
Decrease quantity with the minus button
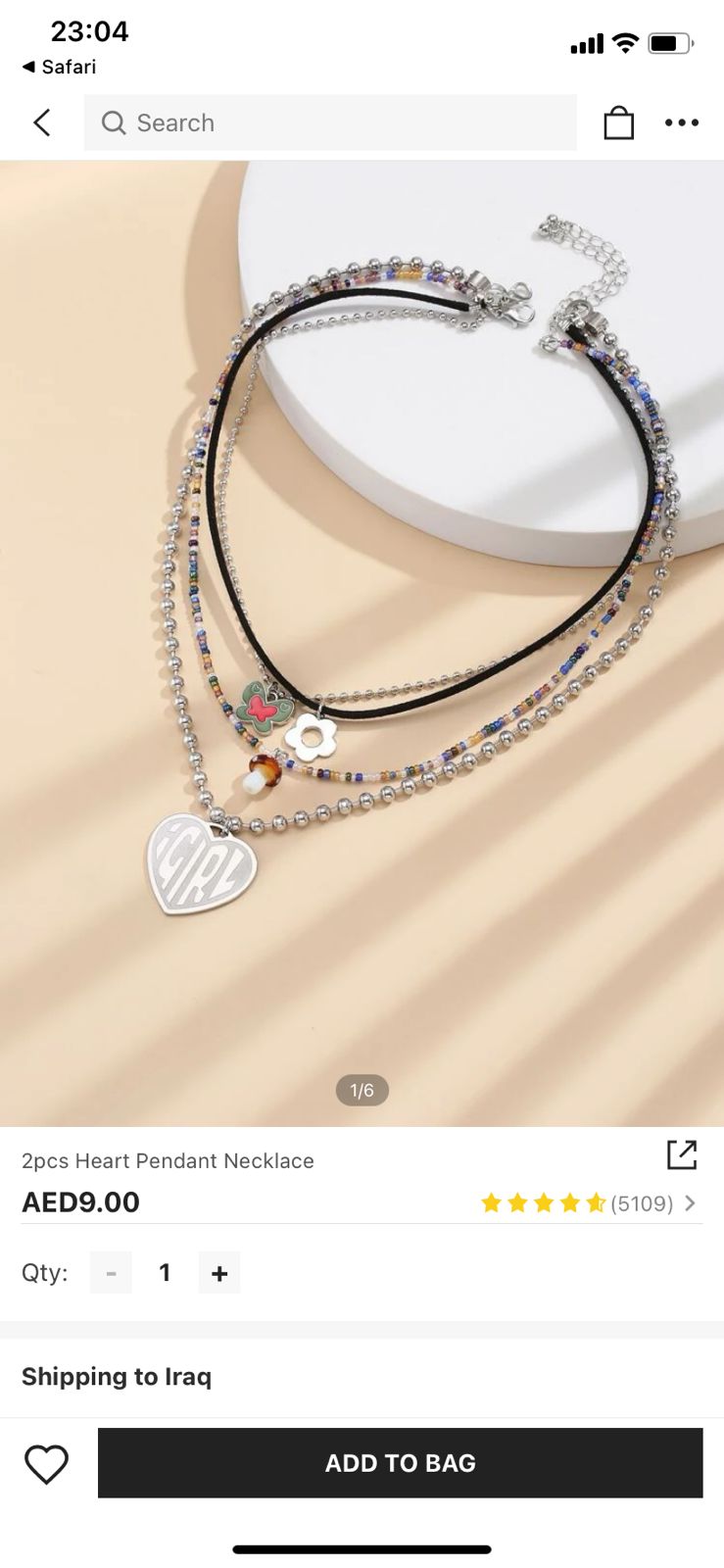(112, 1273)
